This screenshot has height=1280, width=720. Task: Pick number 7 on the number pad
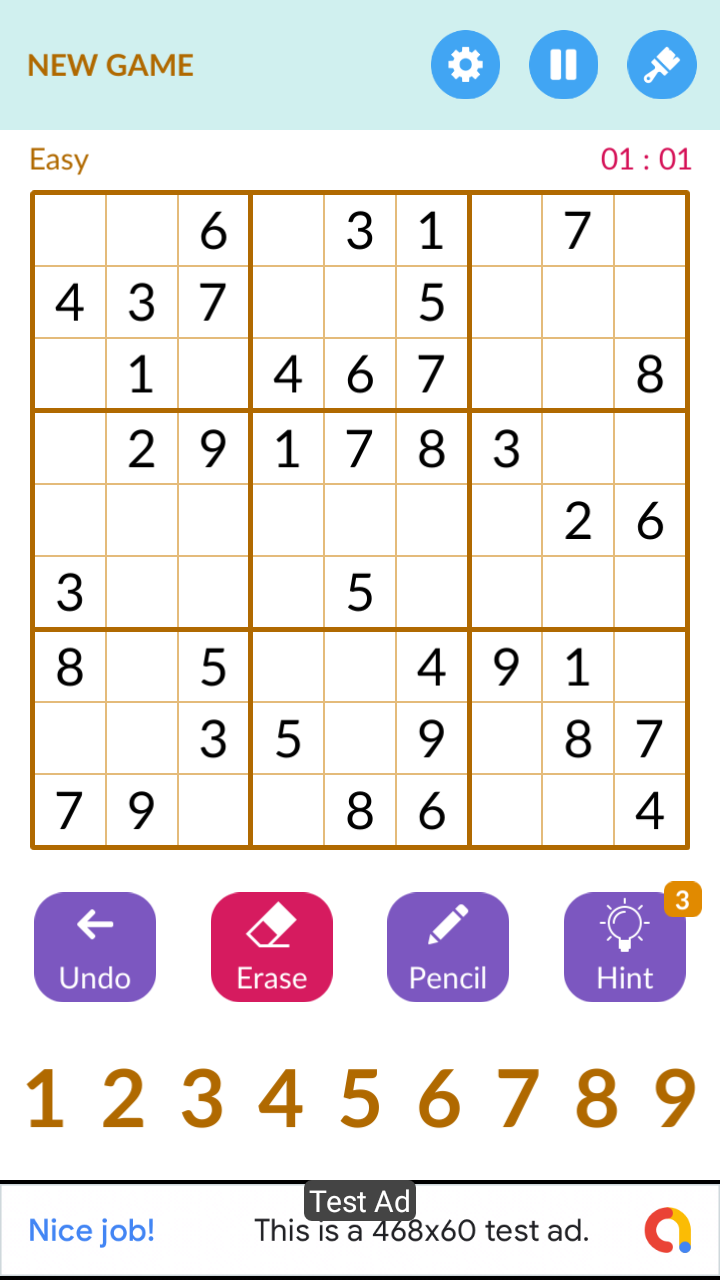[518, 1099]
